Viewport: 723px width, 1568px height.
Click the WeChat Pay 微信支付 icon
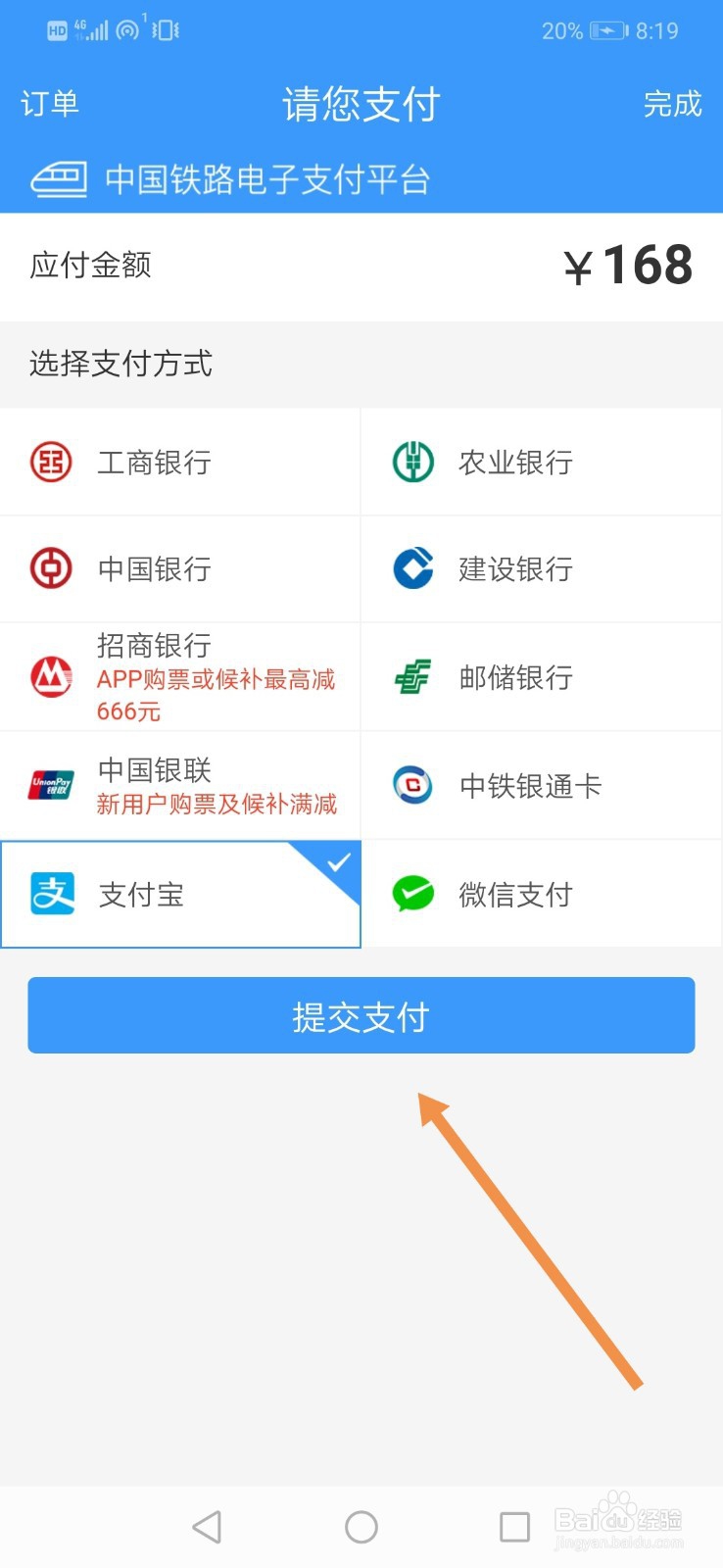click(412, 894)
